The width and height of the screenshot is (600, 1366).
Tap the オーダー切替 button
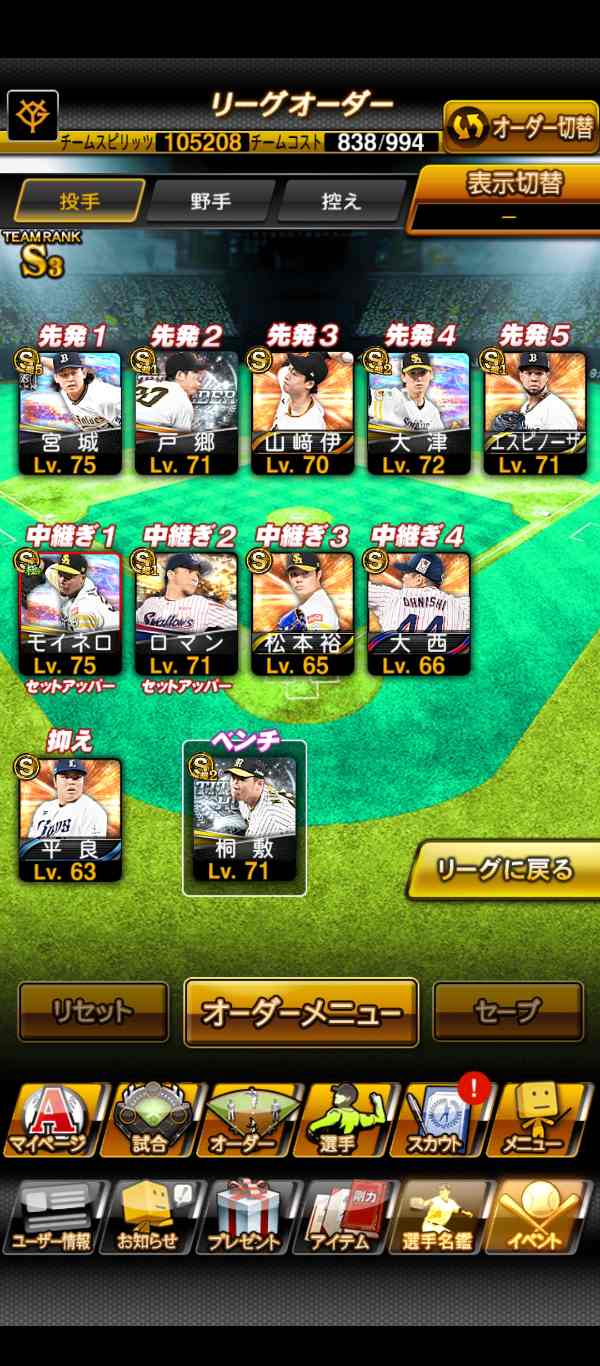(x=520, y=129)
